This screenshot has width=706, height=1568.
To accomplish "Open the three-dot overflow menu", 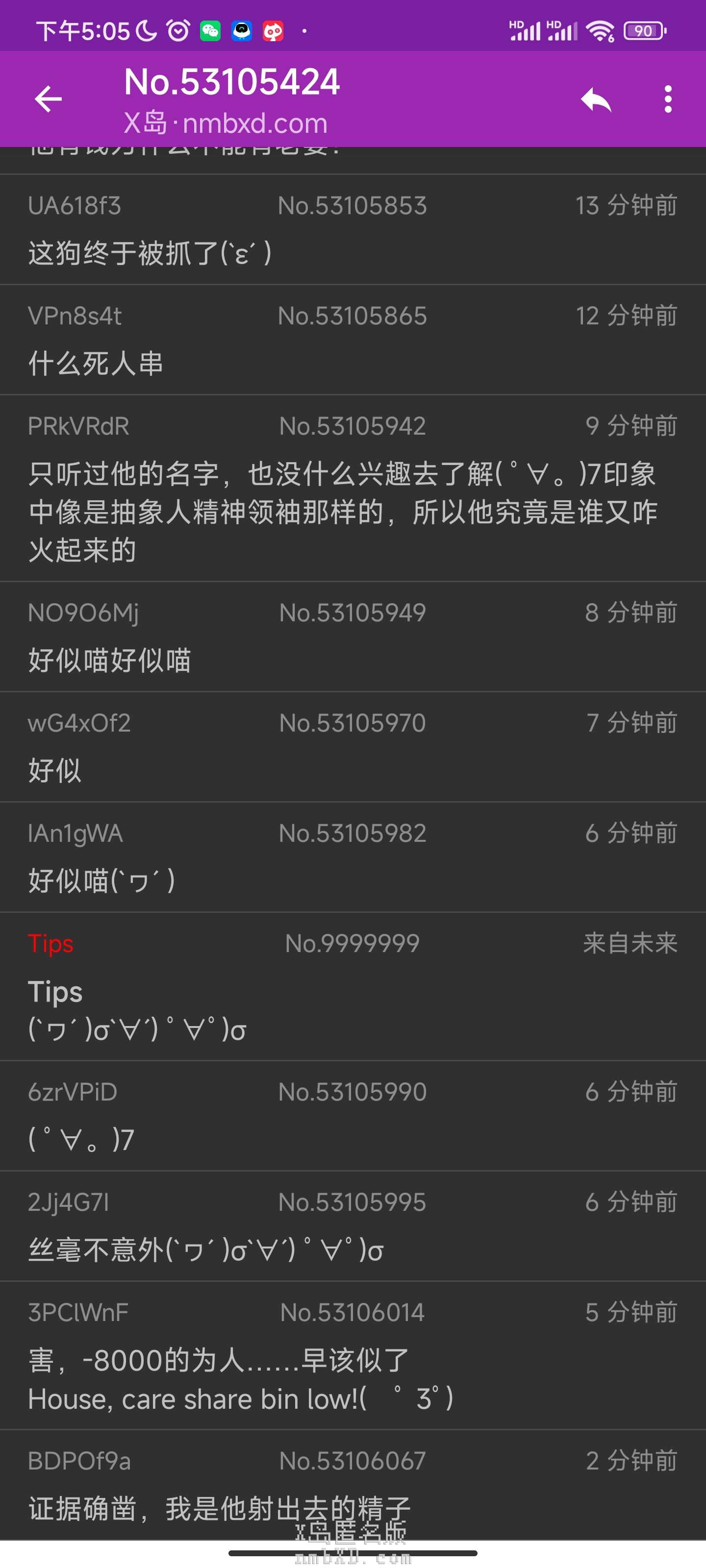I will 668,99.
